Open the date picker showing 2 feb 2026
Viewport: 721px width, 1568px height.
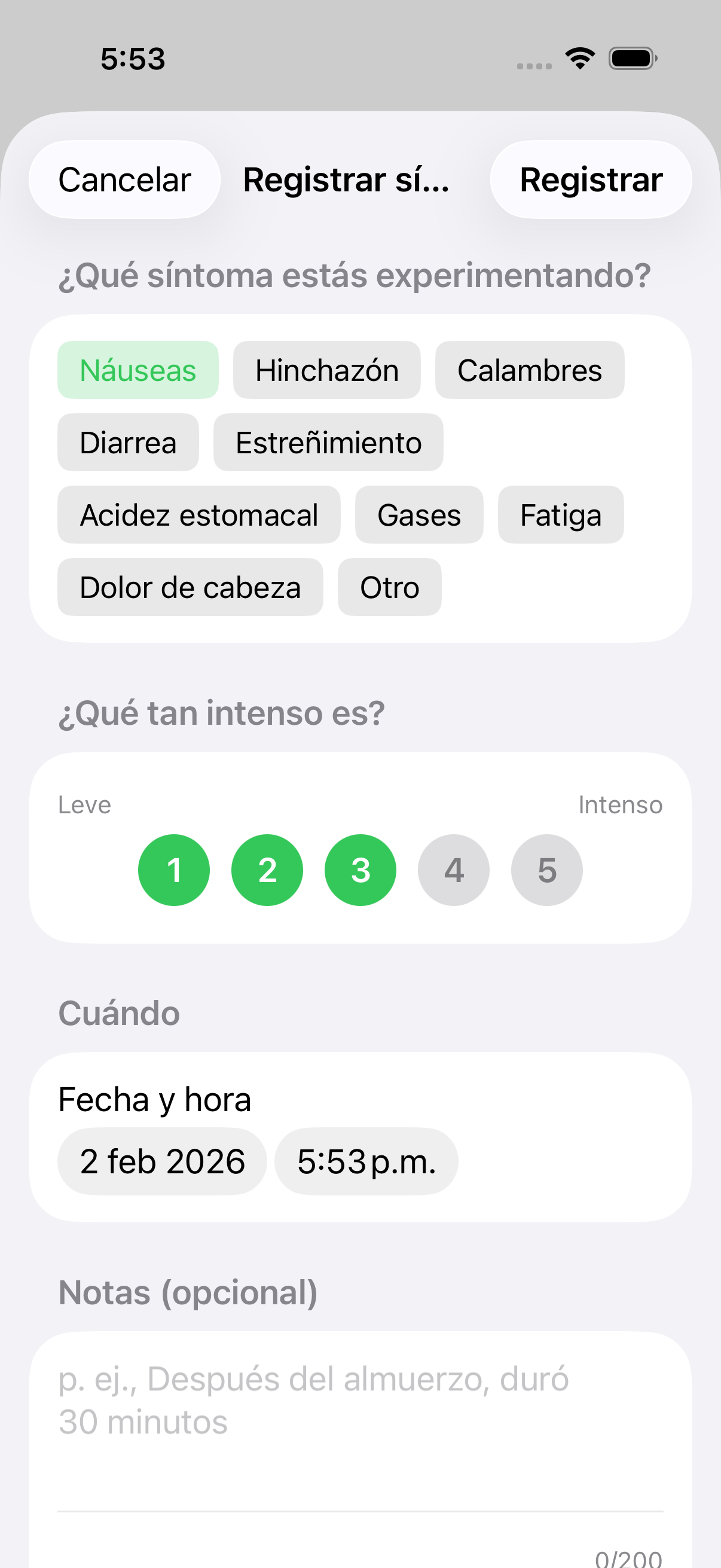click(162, 1160)
